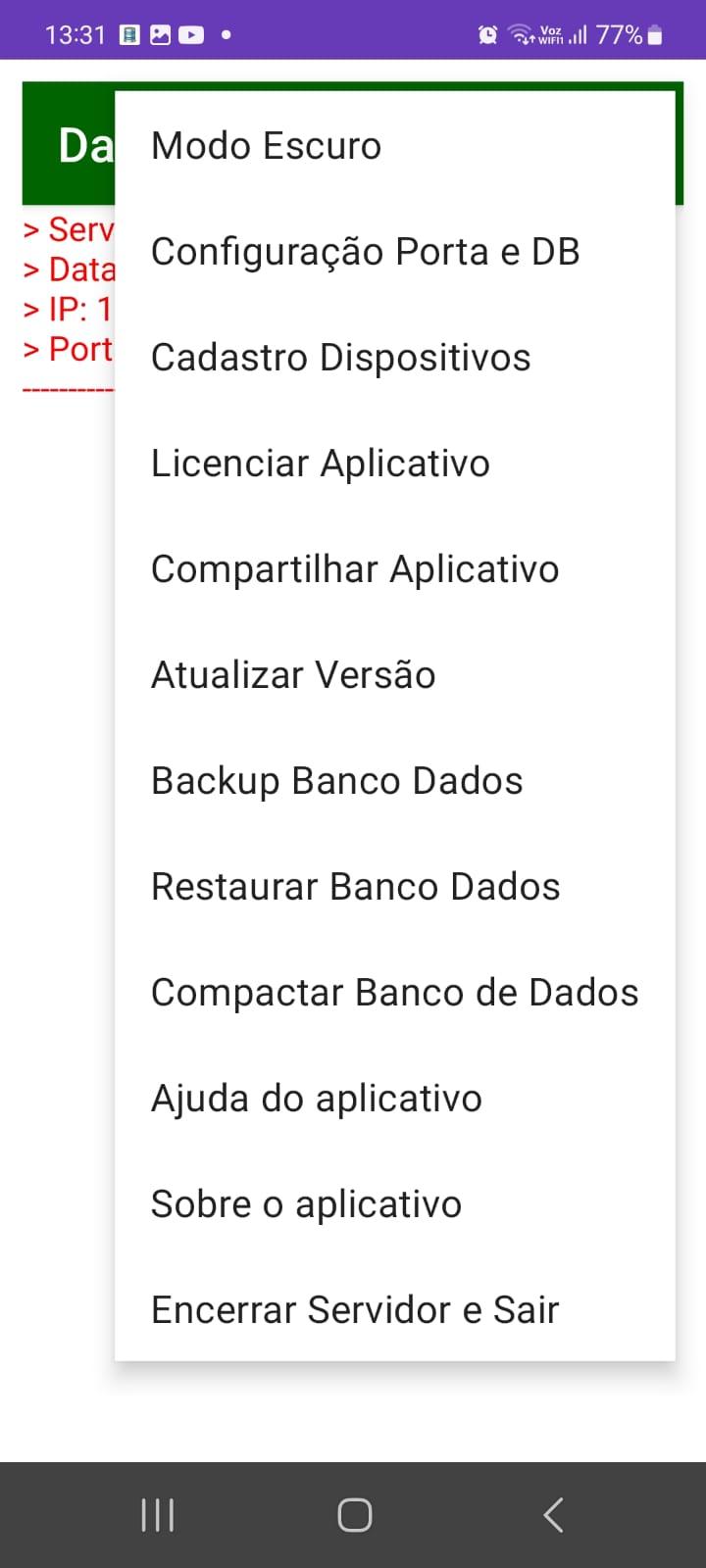Enable Modo Escuro from the menu

click(267, 146)
